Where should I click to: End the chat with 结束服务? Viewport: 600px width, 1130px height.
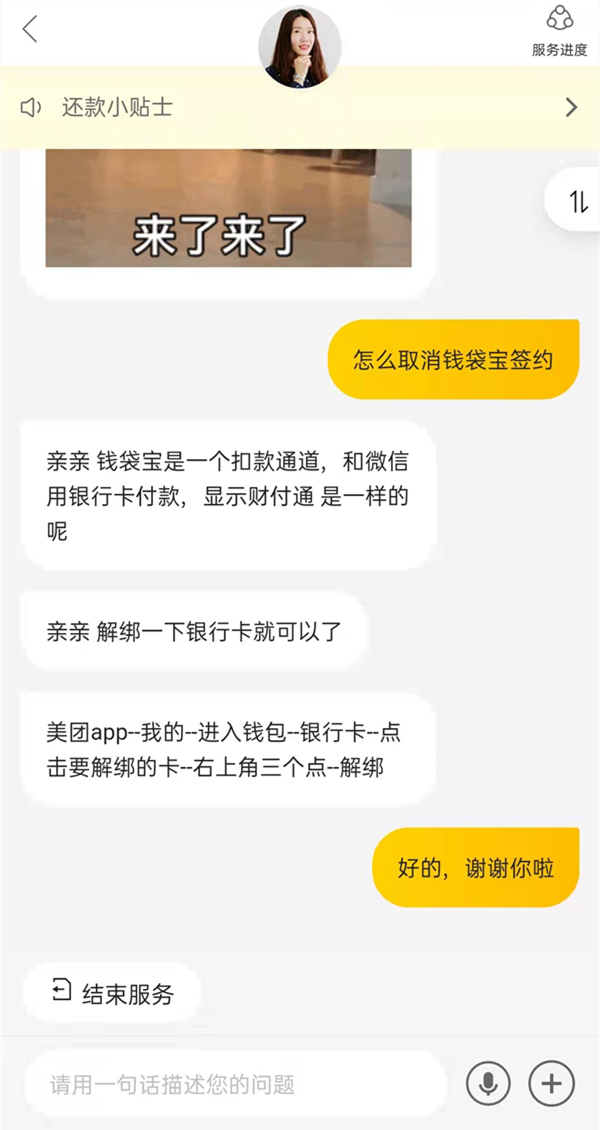112,992
